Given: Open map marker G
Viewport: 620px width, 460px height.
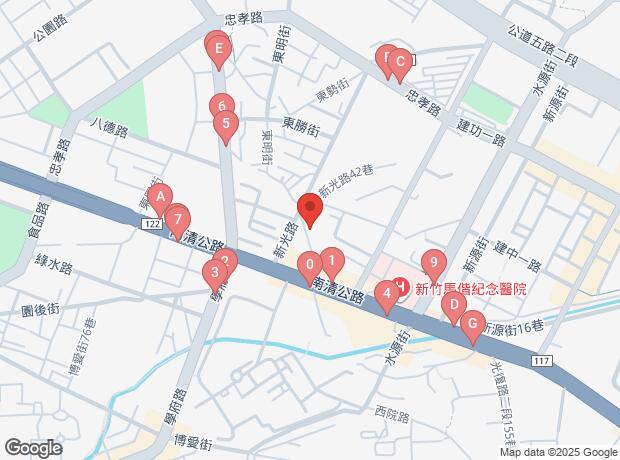Looking at the screenshot, I should pyautogui.click(x=473, y=324).
